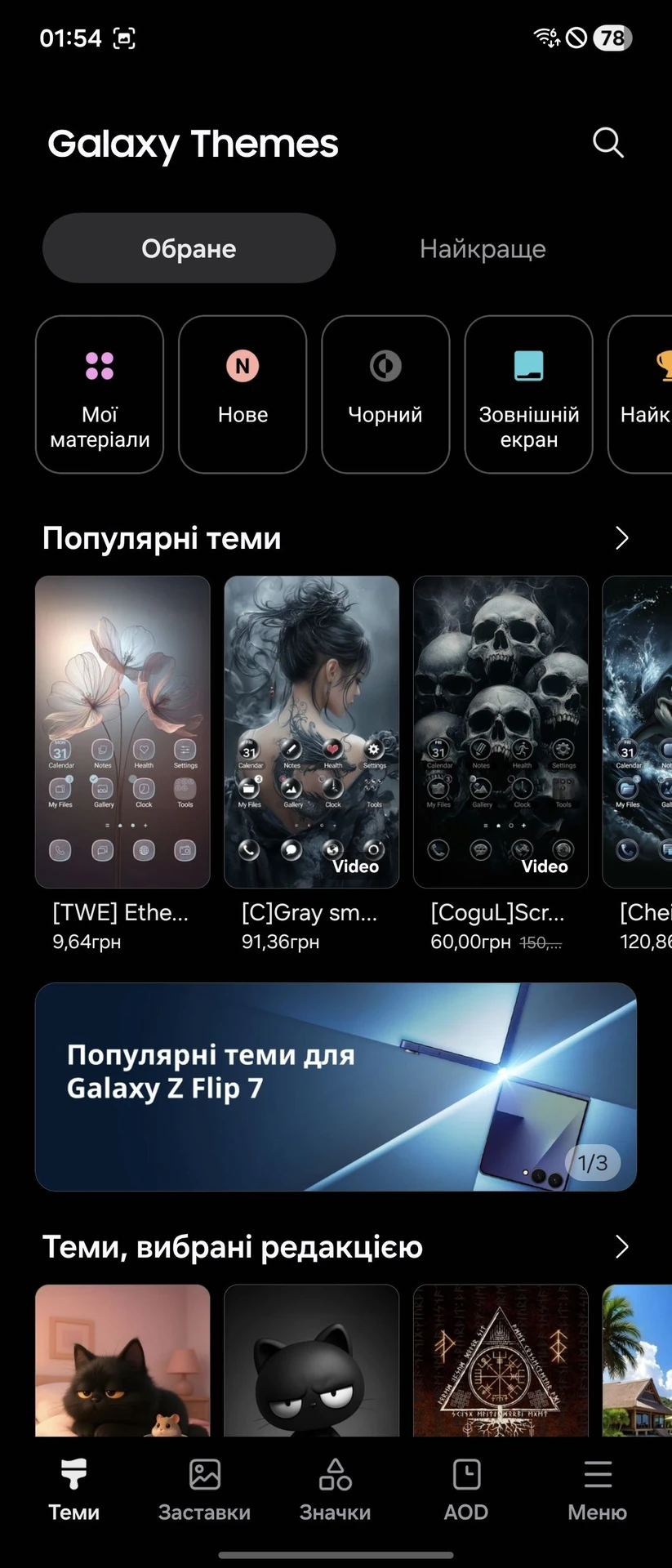Open Зовнішній екран category
This screenshot has width=672, height=1568.
click(x=528, y=394)
